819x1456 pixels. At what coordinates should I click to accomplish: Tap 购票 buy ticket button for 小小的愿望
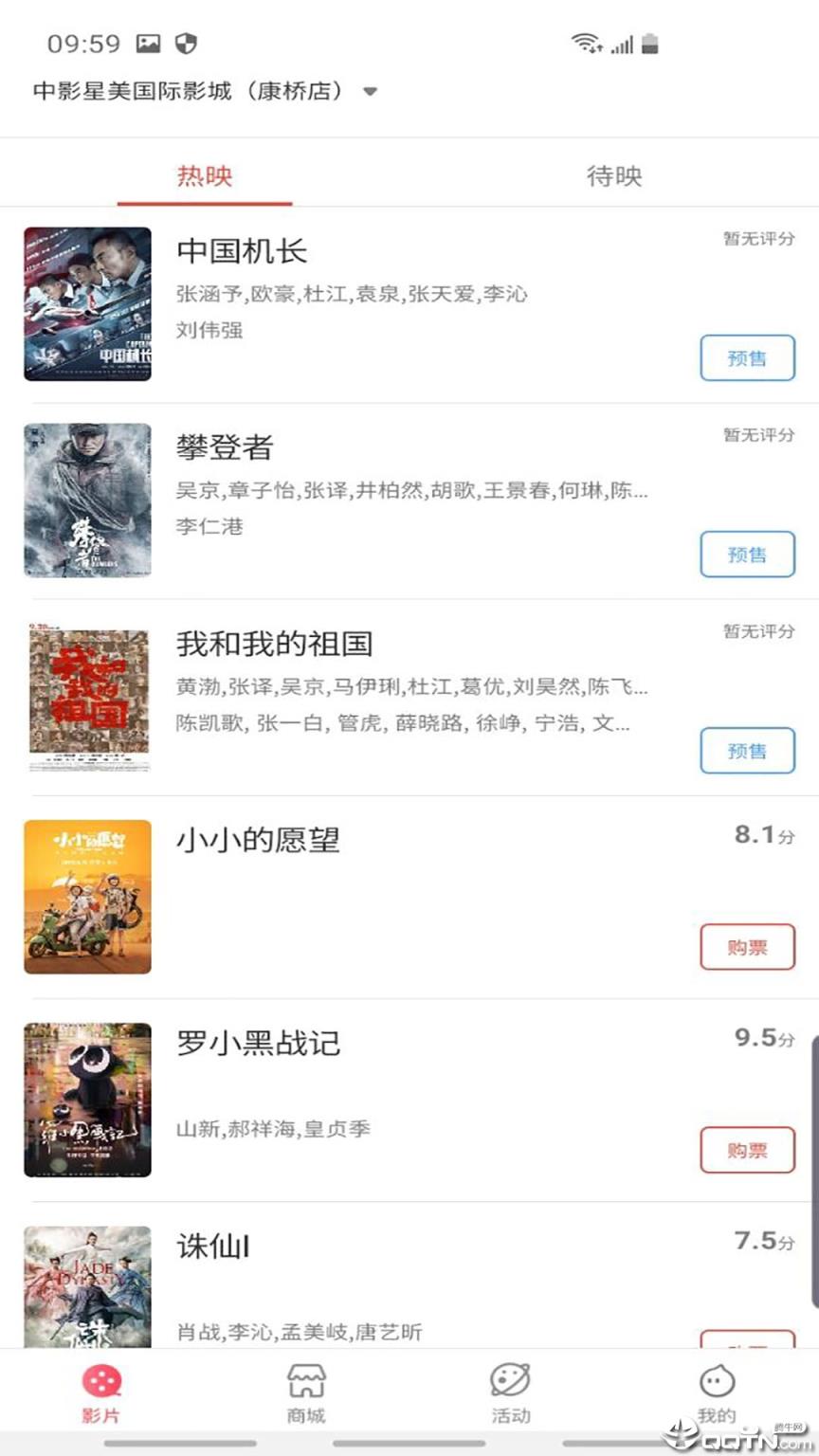(x=747, y=947)
